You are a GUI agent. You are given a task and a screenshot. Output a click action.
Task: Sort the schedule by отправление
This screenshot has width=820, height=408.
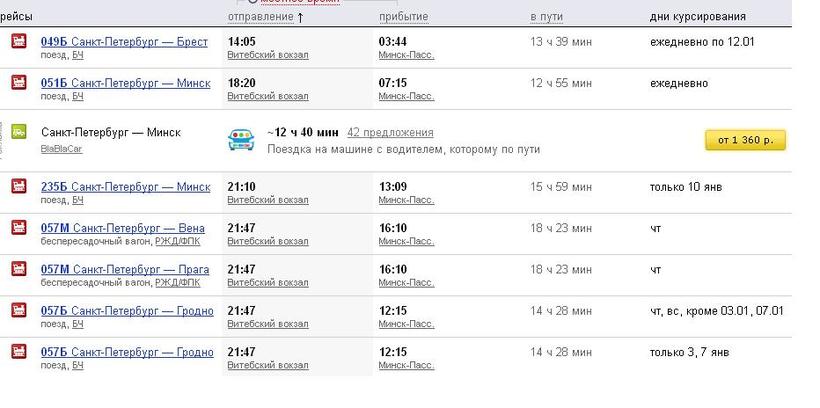(x=260, y=17)
